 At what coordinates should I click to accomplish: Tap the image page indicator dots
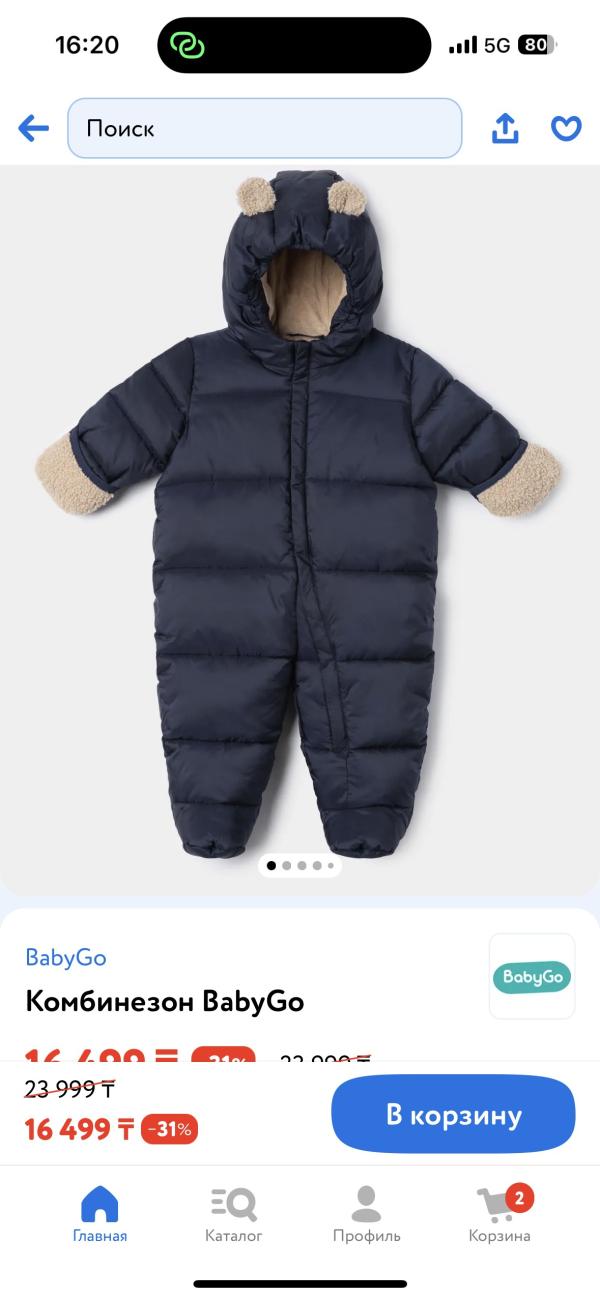pyautogui.click(x=300, y=865)
